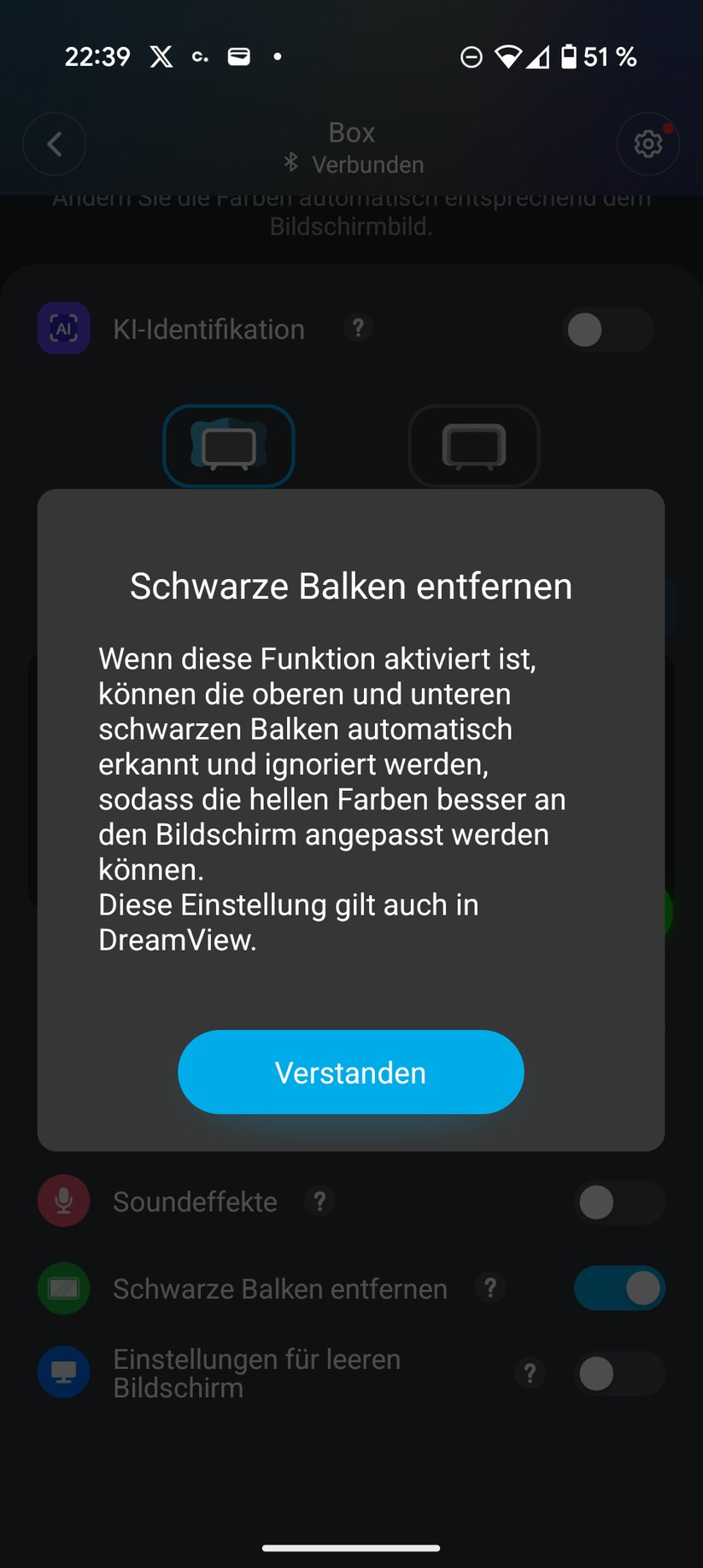
Task: Enable the KI-Identifikation toggle
Action: 607,329
